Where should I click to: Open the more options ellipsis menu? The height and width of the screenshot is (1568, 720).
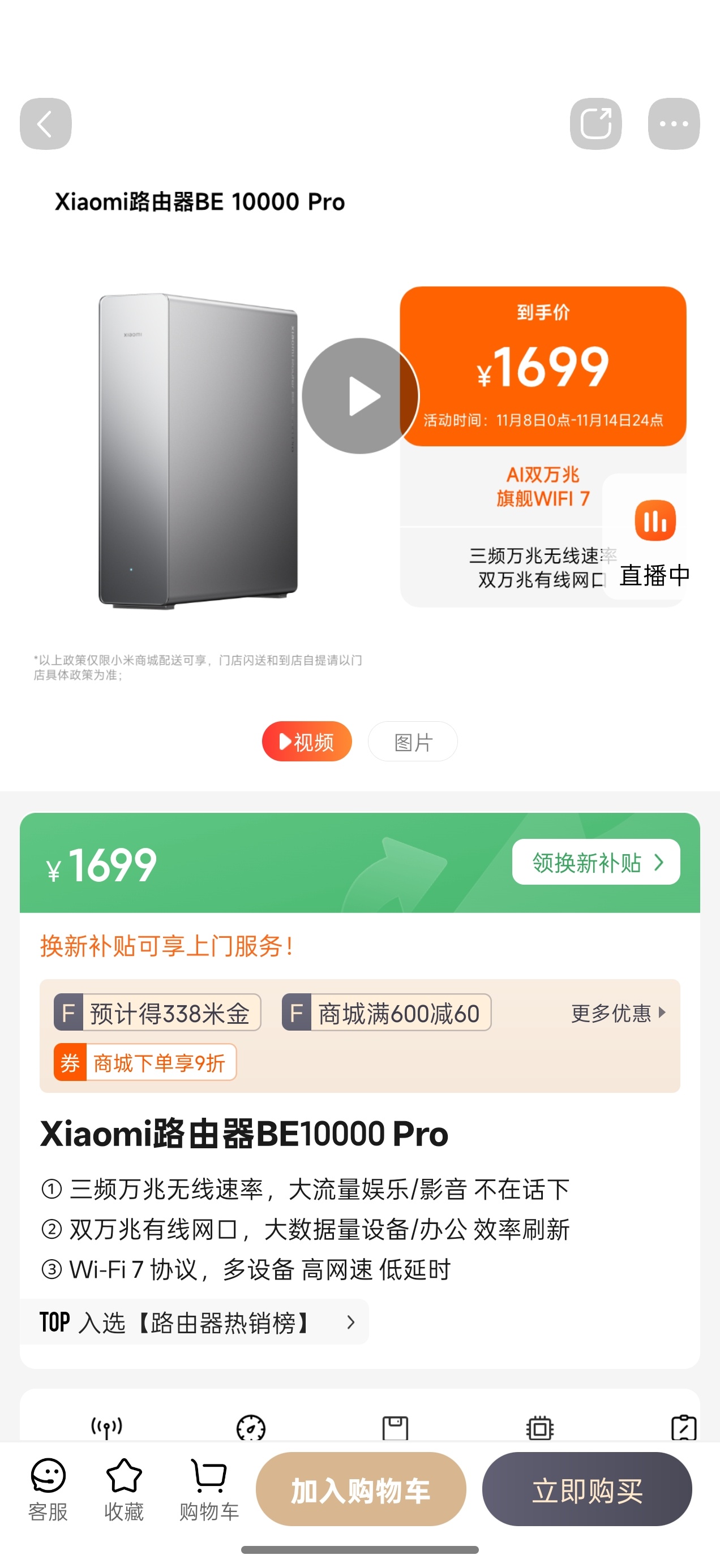(675, 123)
